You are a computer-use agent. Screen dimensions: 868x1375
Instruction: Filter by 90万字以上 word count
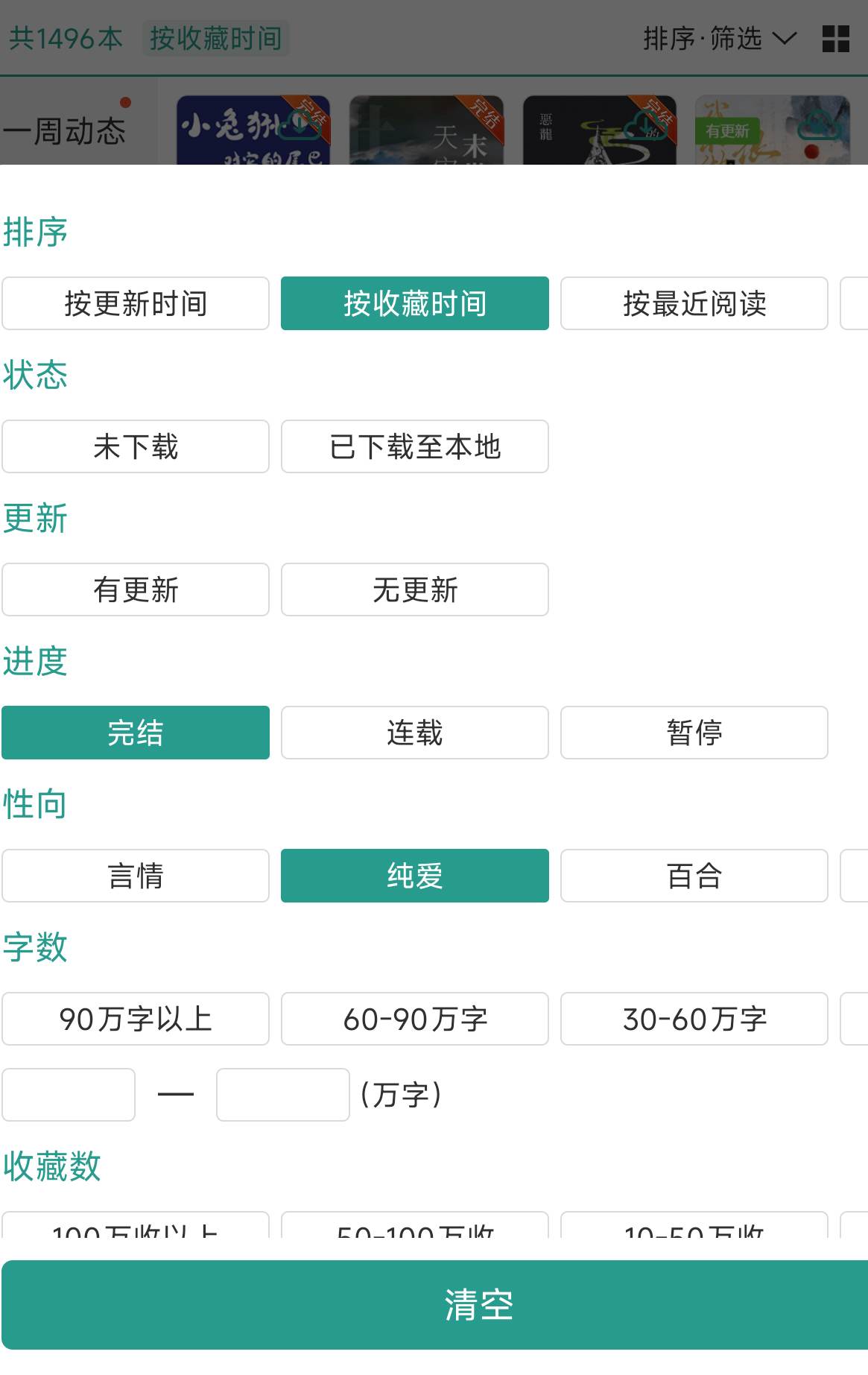pyautogui.click(x=136, y=1019)
